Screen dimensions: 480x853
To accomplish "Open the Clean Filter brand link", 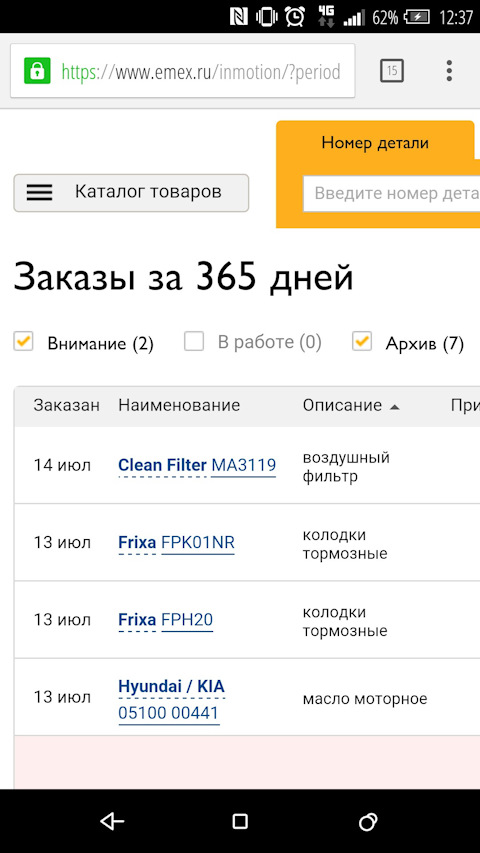I will click(x=162, y=465).
